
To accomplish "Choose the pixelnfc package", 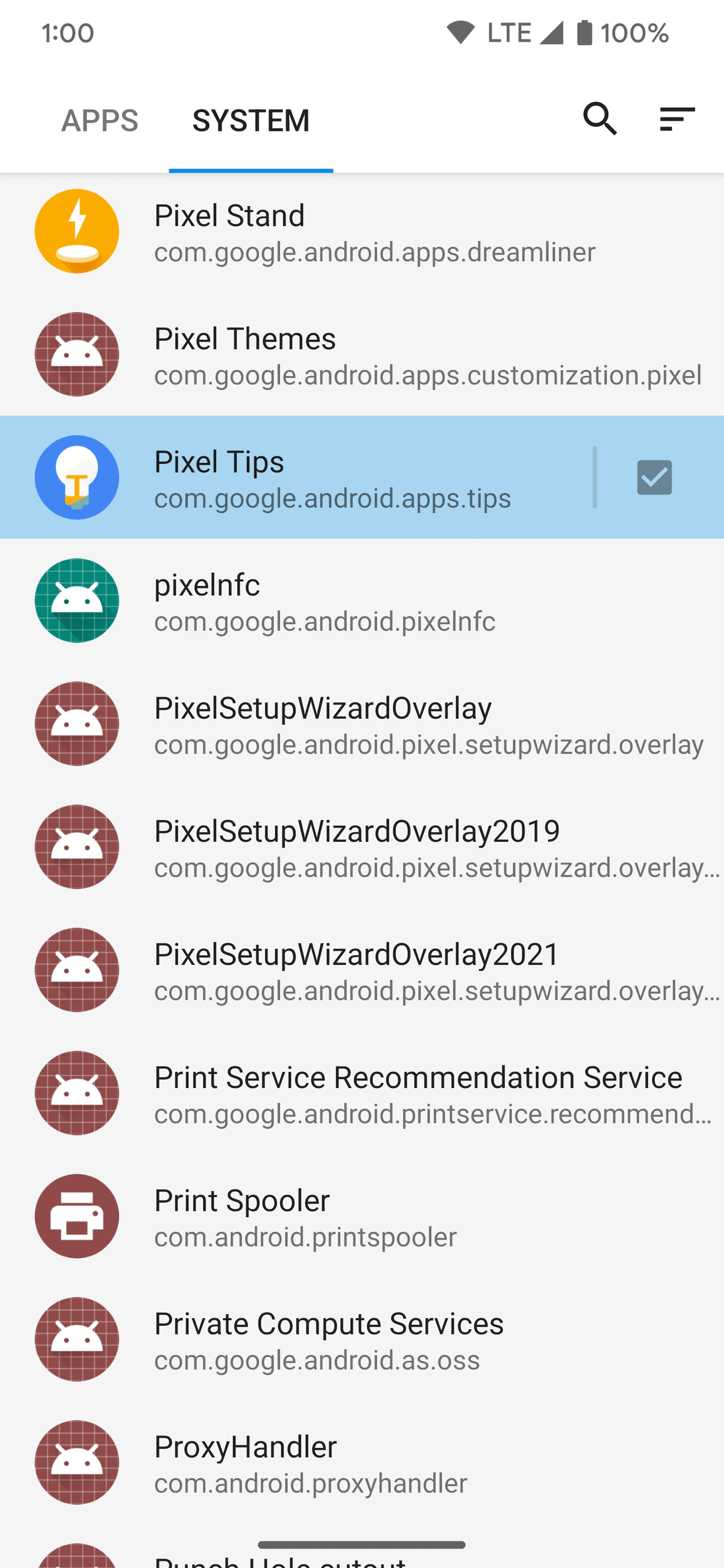I will pyautogui.click(x=361, y=601).
